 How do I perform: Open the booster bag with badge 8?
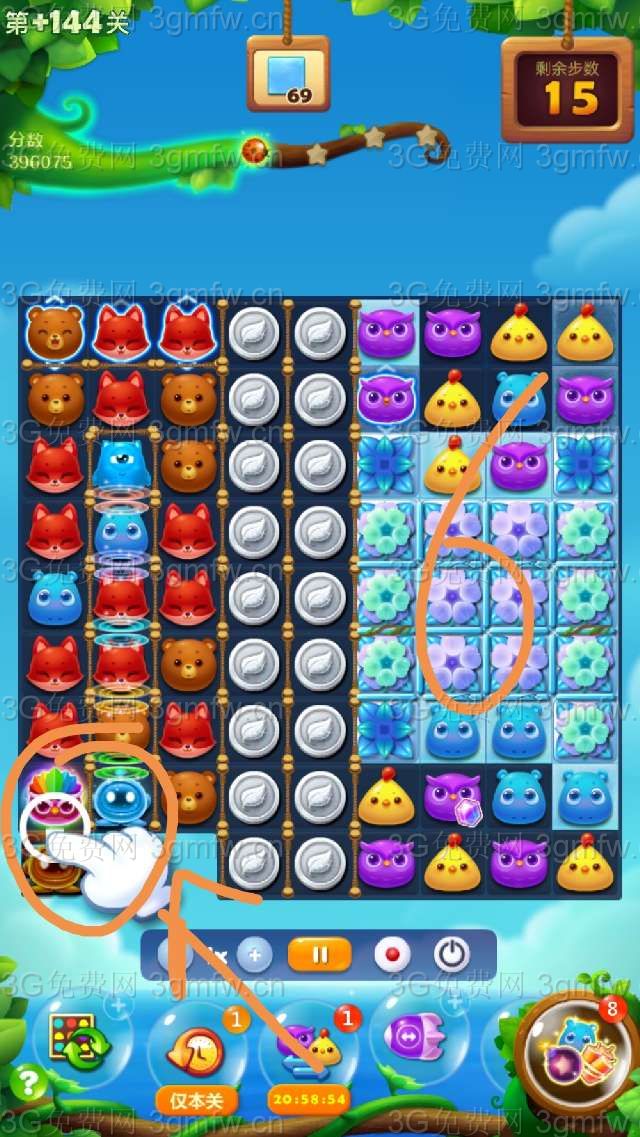coord(580,1048)
